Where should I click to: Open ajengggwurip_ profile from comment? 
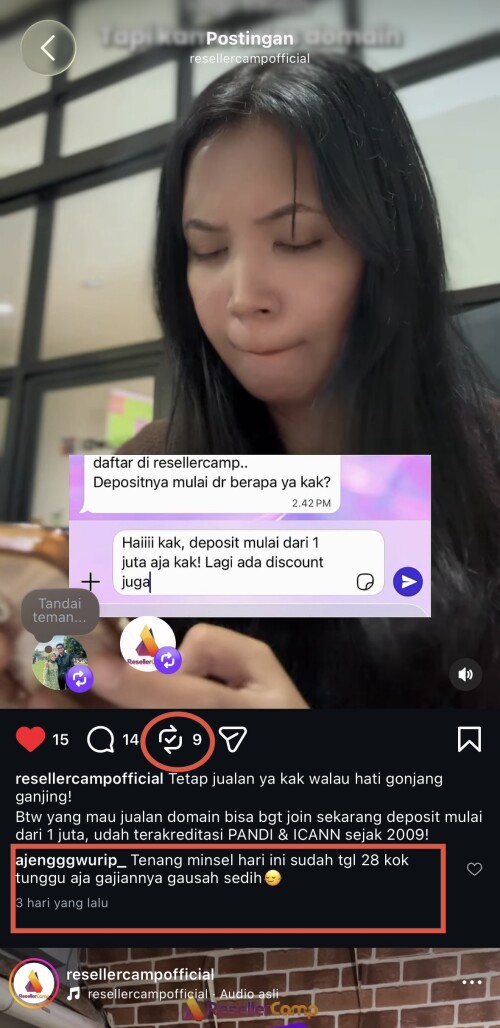pyautogui.click(x=71, y=860)
